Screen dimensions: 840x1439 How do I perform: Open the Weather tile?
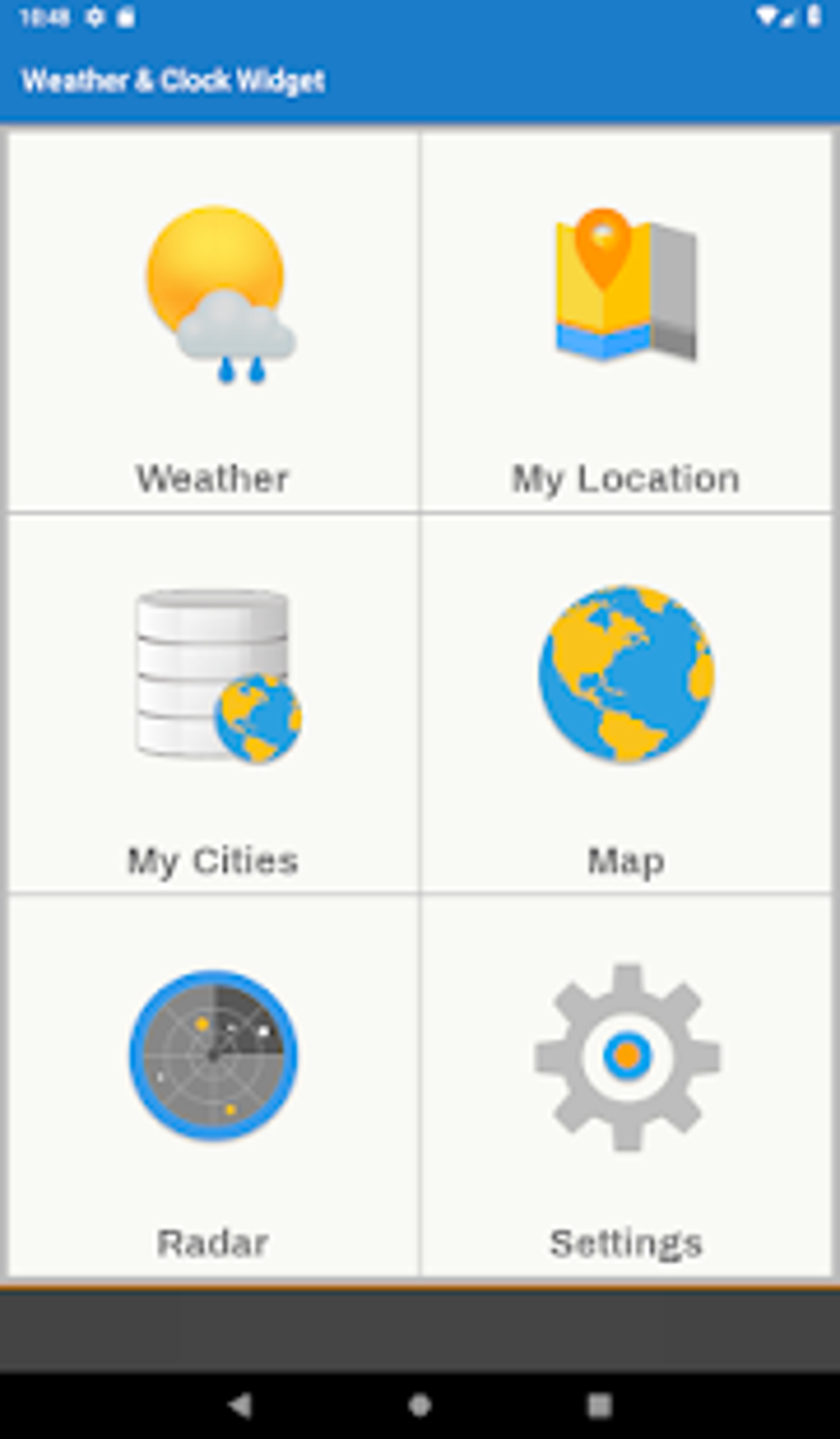point(214,321)
